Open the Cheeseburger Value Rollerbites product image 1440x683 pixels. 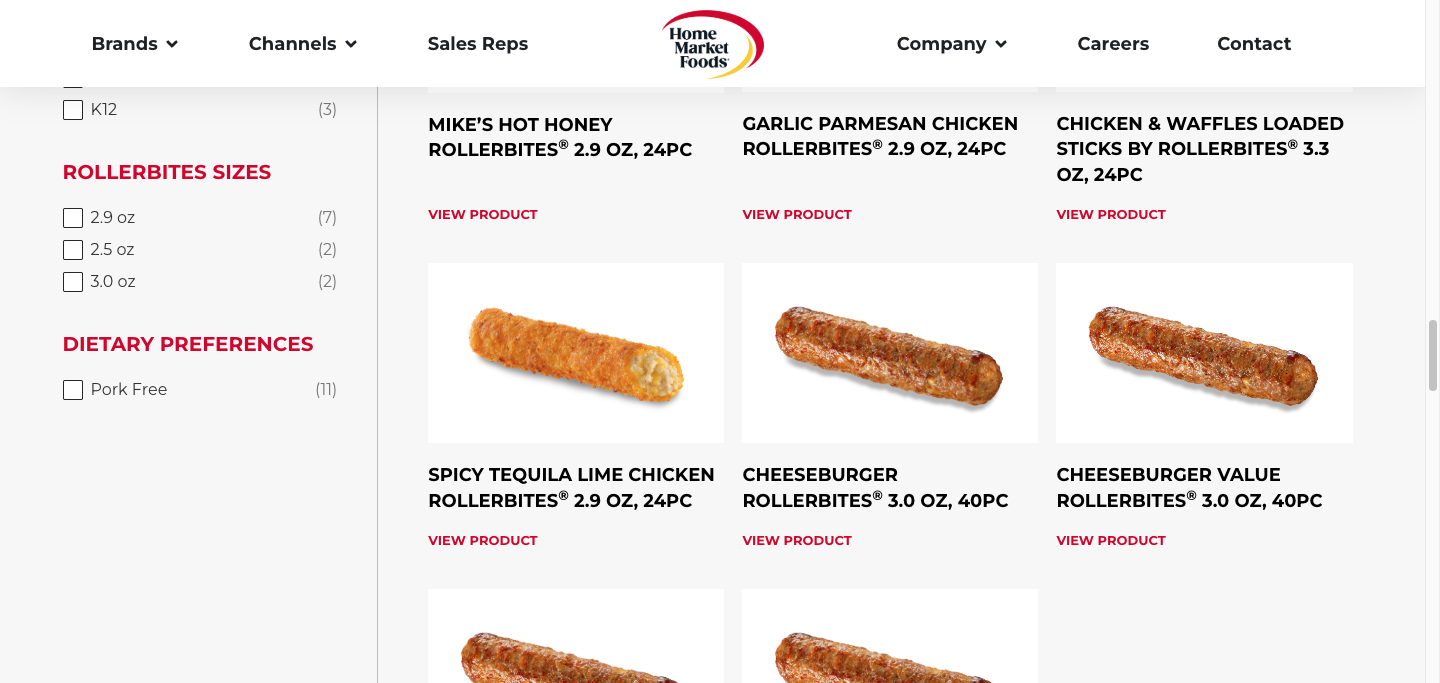[x=1203, y=353]
